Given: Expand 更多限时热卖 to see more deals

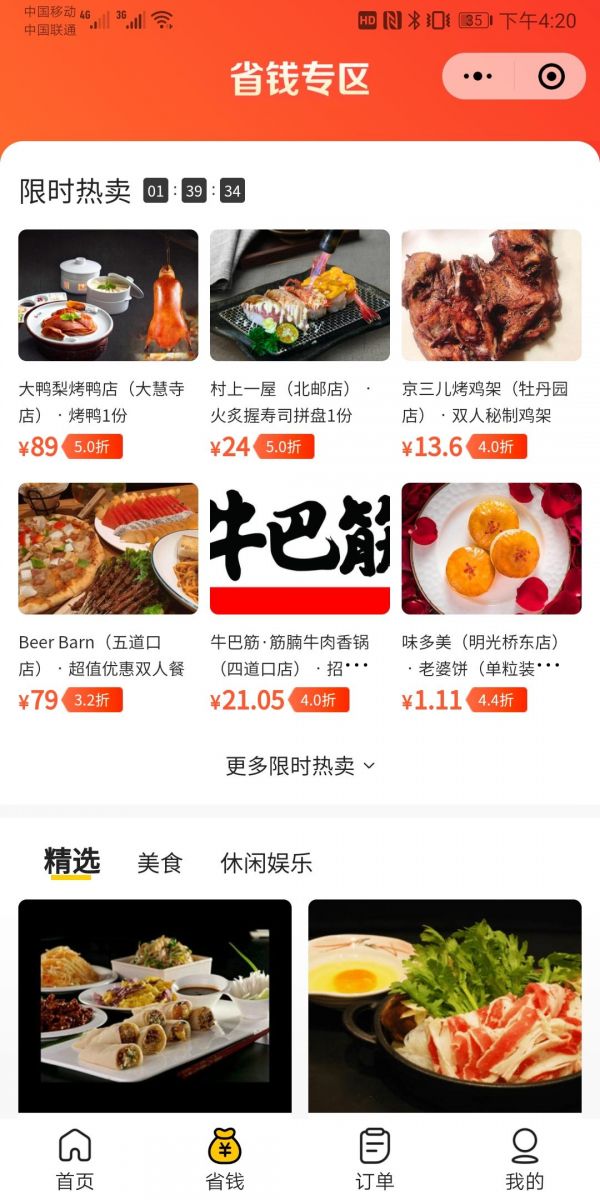Looking at the screenshot, I should tap(300, 766).
